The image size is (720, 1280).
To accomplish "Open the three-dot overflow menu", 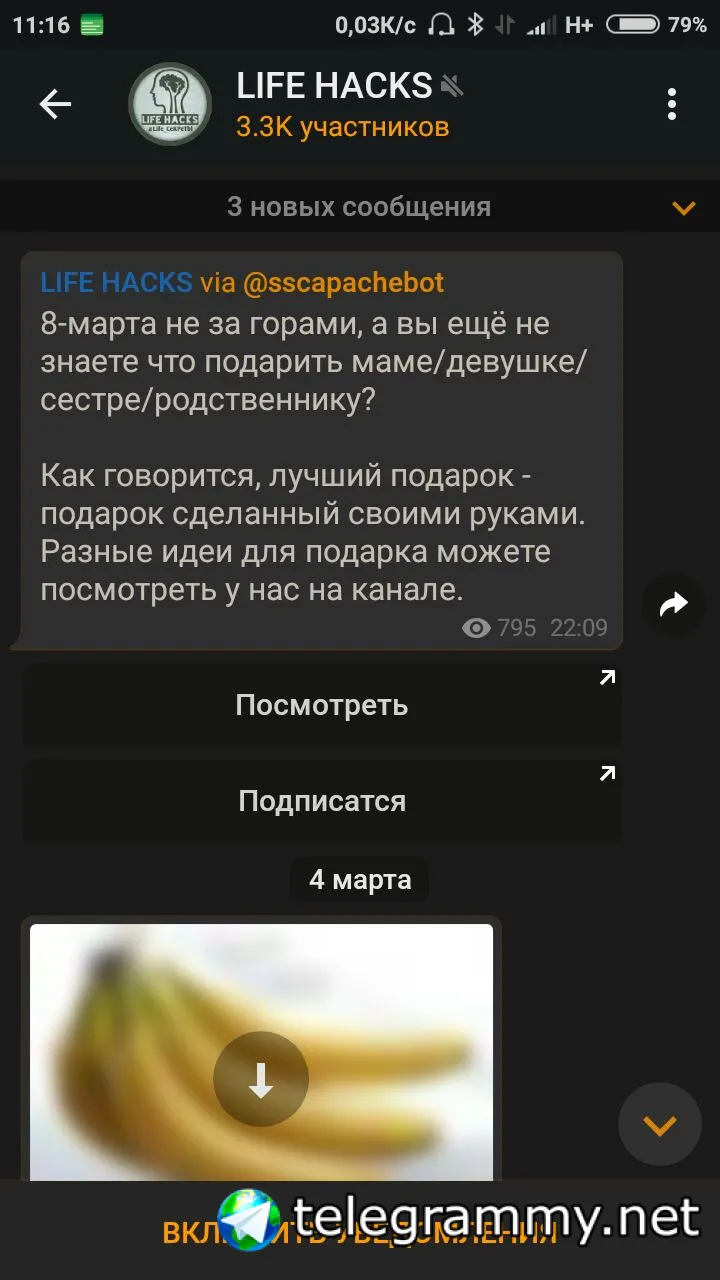I will click(672, 104).
